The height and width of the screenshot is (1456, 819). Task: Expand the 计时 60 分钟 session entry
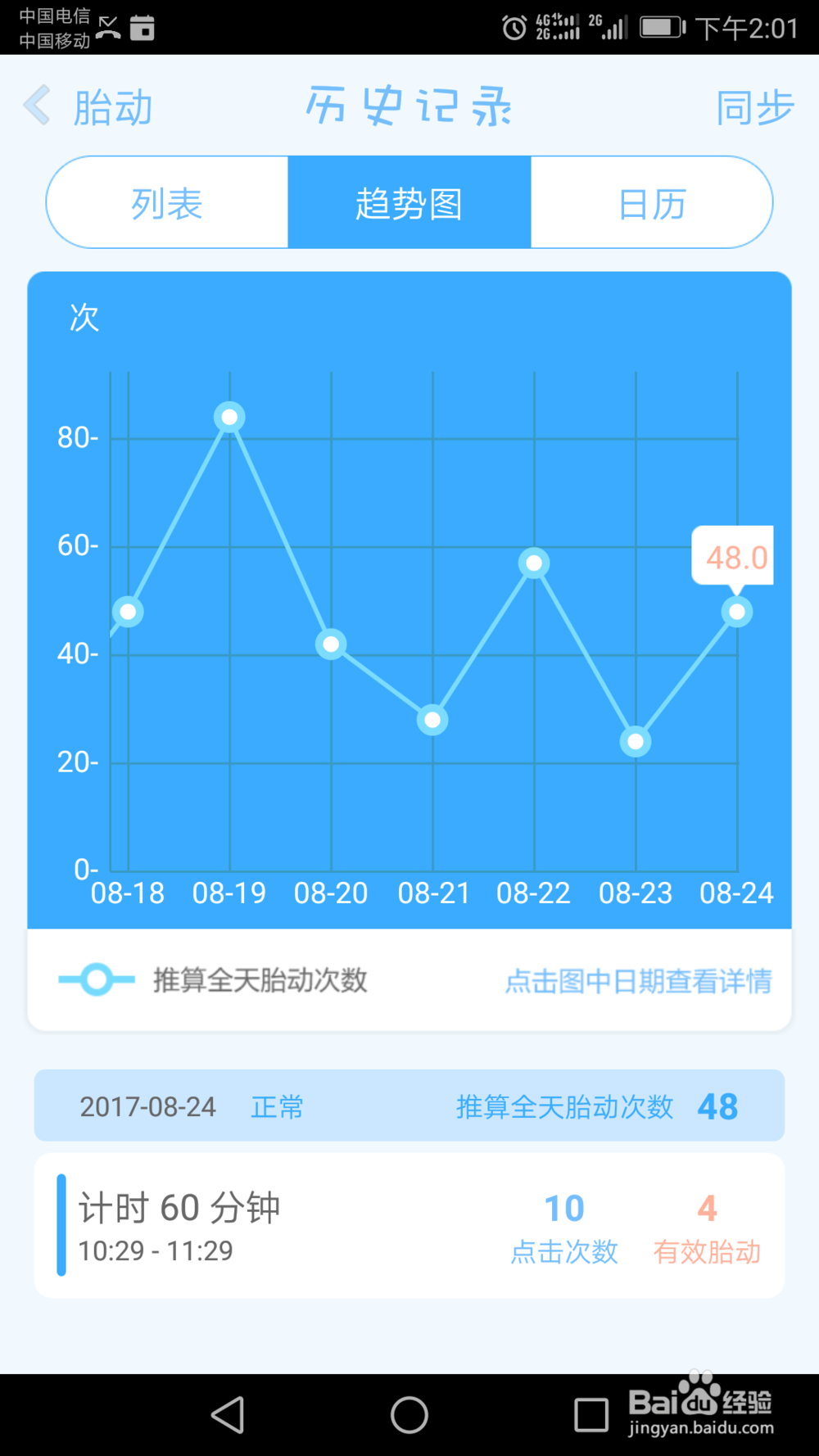[x=179, y=1206]
